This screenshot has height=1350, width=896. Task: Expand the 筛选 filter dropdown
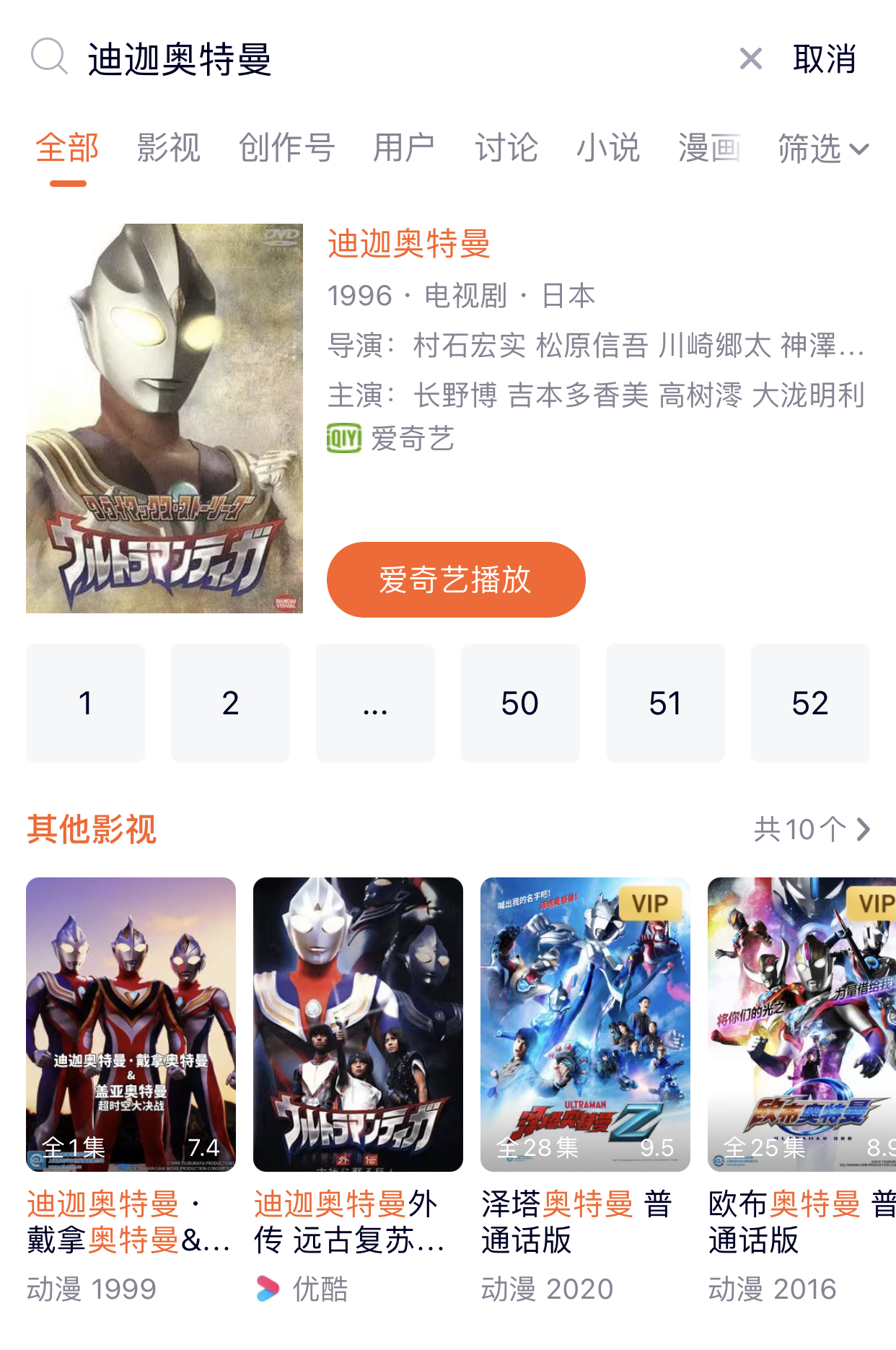[x=822, y=149]
